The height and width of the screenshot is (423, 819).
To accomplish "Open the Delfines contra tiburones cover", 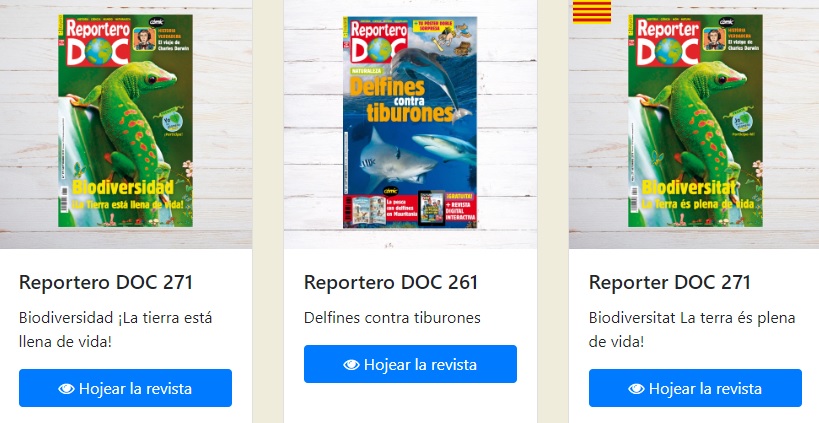I will pyautogui.click(x=410, y=120).
